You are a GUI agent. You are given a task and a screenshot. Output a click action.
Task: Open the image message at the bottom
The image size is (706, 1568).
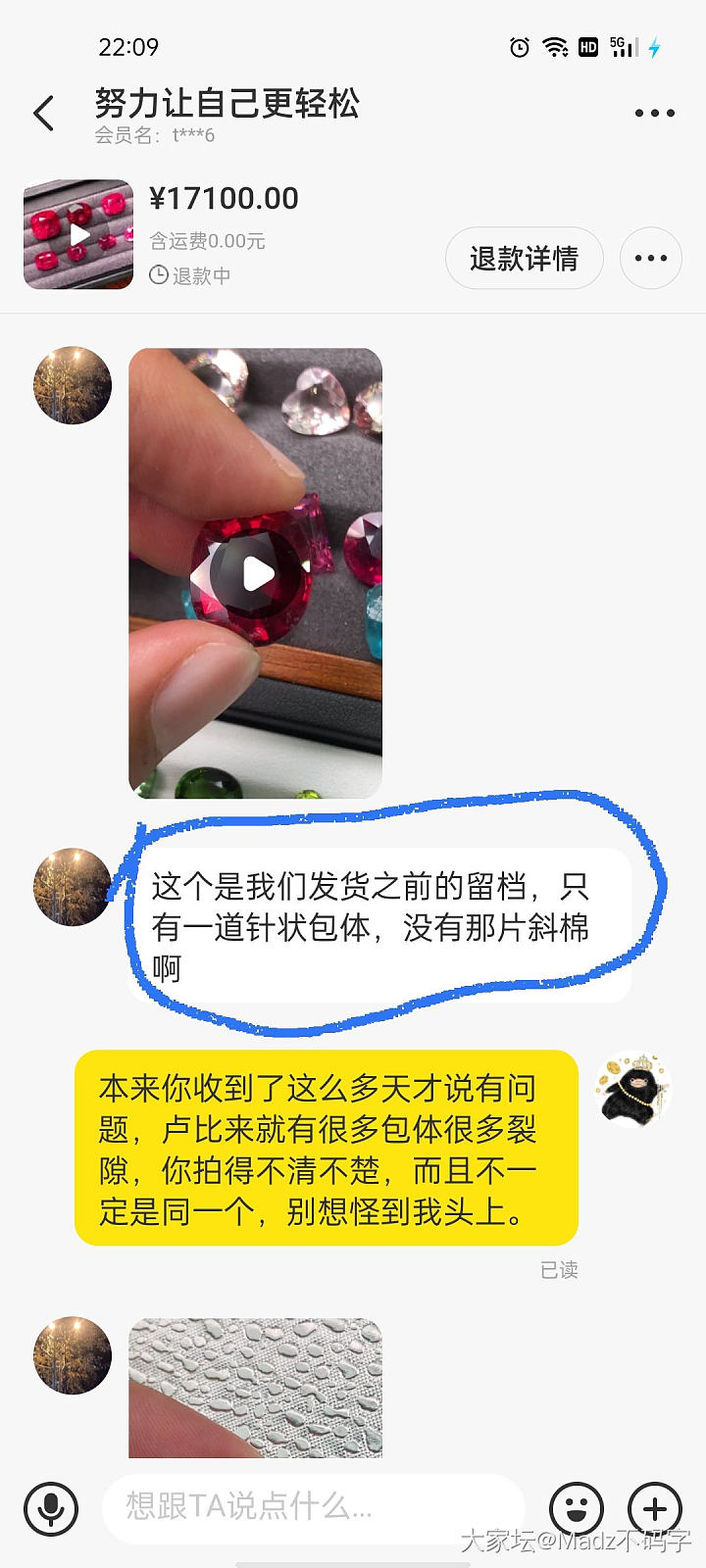pyautogui.click(x=256, y=1388)
